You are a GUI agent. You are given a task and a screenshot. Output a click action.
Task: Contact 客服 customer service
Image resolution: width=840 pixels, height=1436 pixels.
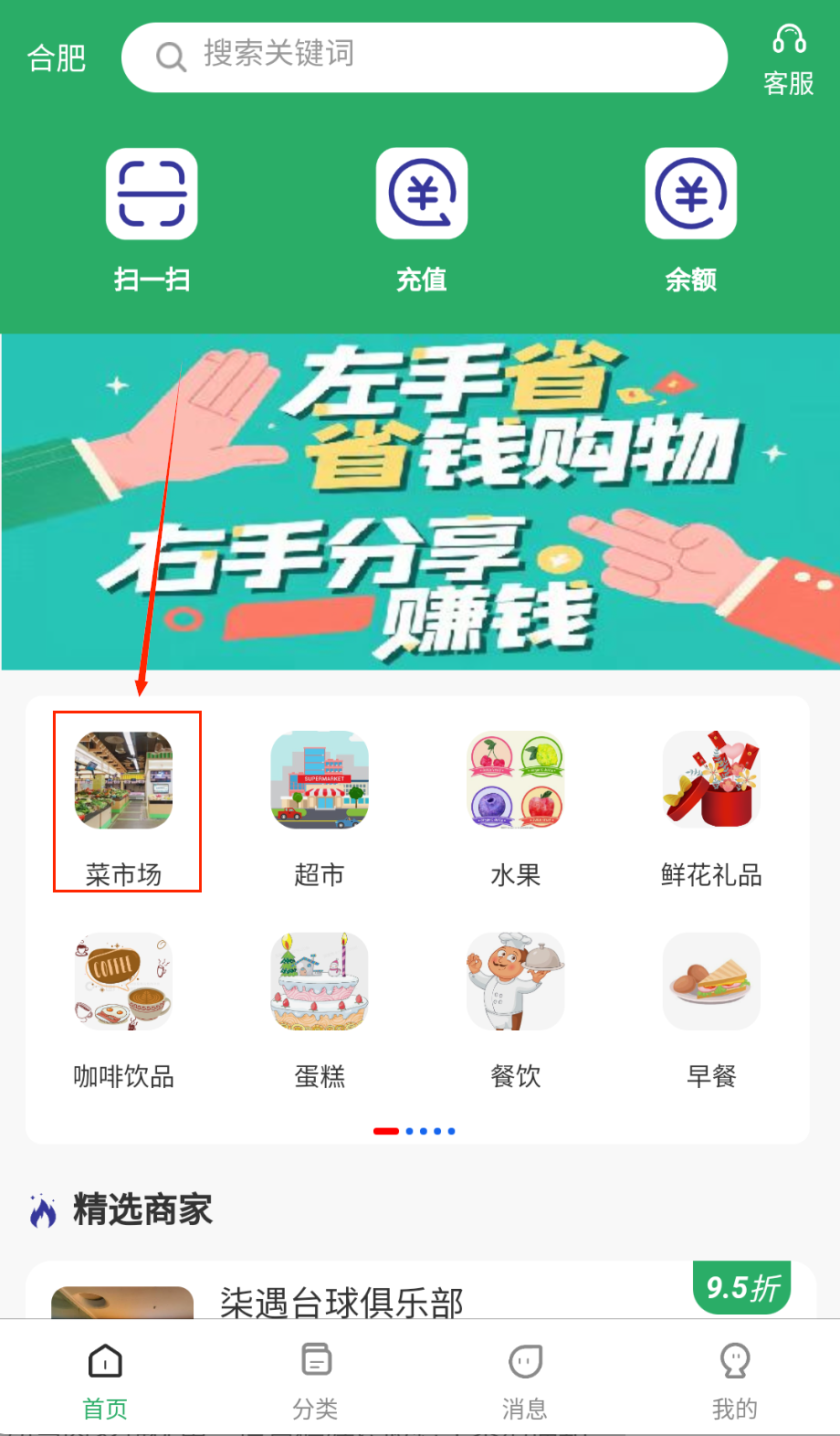tap(788, 60)
